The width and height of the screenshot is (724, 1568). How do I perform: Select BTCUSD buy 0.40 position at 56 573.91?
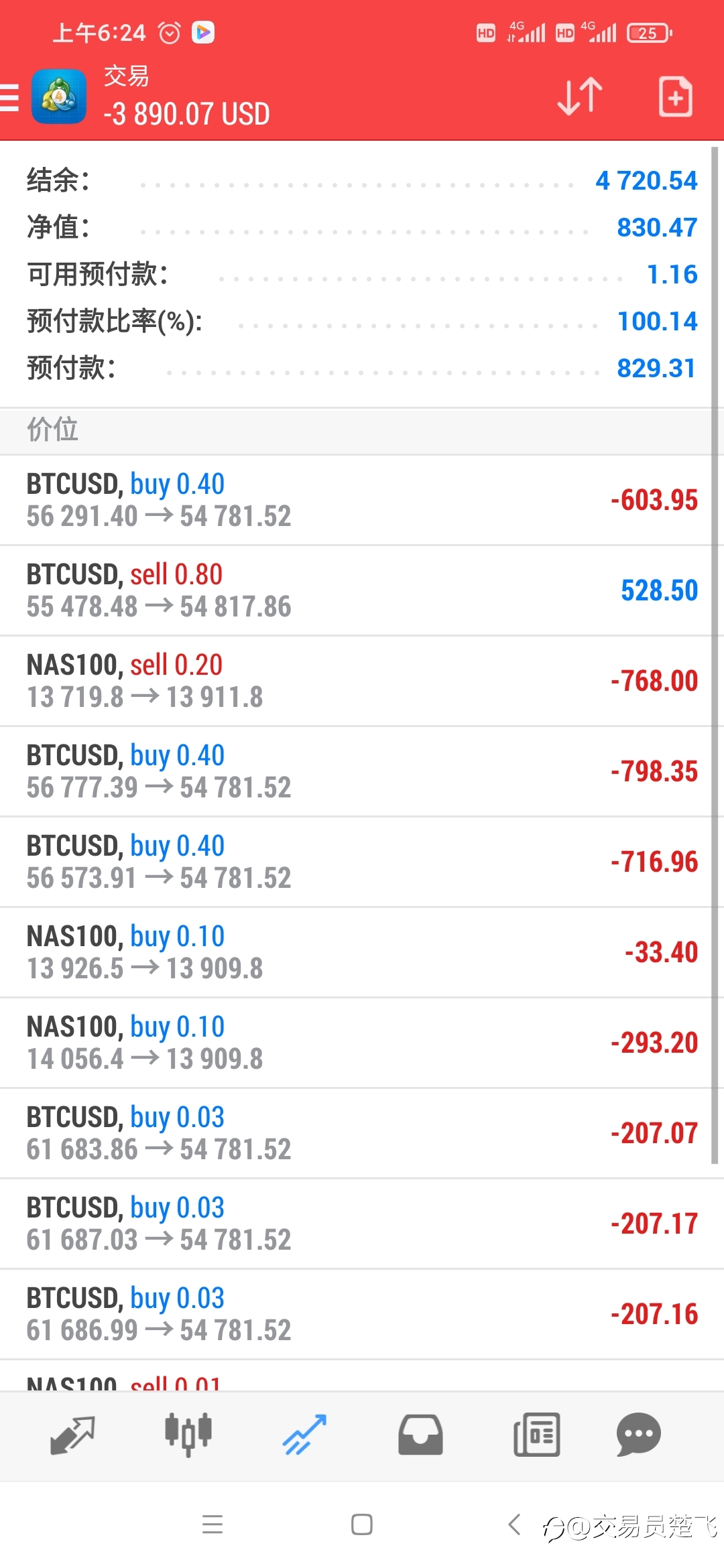tap(355, 862)
